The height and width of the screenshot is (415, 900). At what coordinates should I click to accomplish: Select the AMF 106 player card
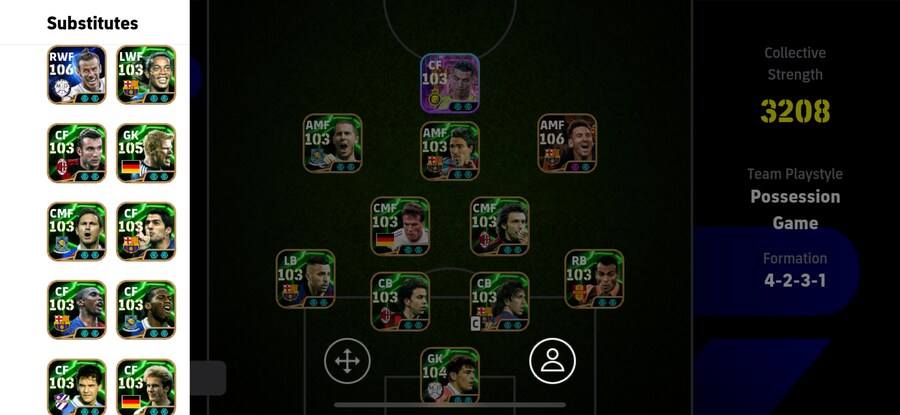[567, 143]
